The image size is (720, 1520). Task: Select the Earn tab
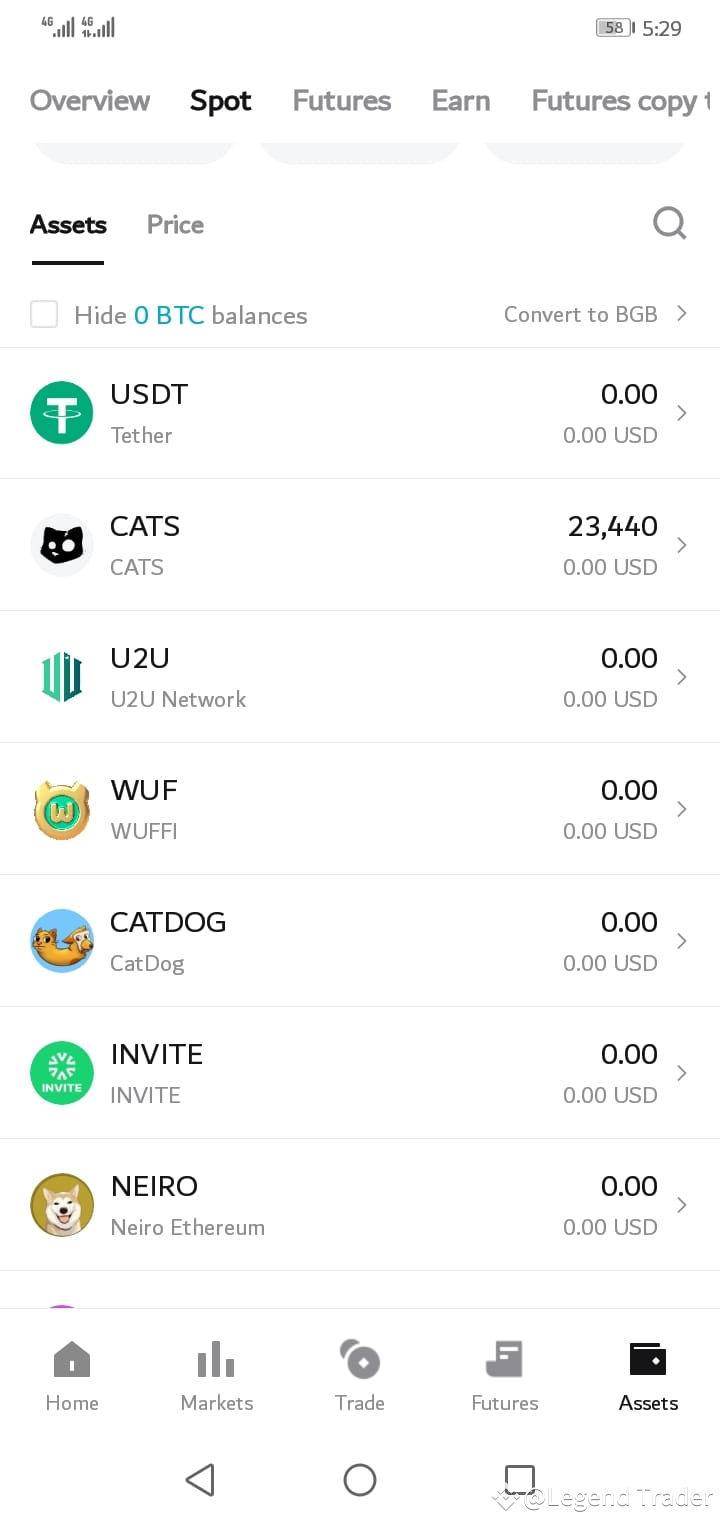(460, 100)
